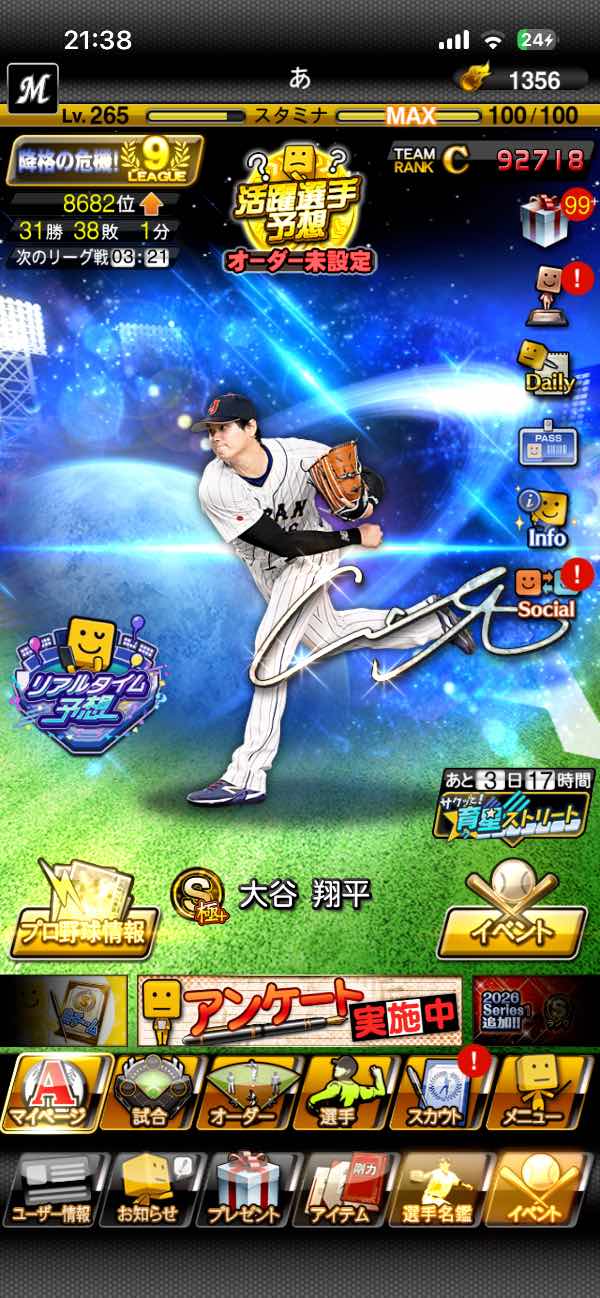Viewport: 600px width, 1298px height.
Task: Switch to the 試合 tab
Action: 150,1092
